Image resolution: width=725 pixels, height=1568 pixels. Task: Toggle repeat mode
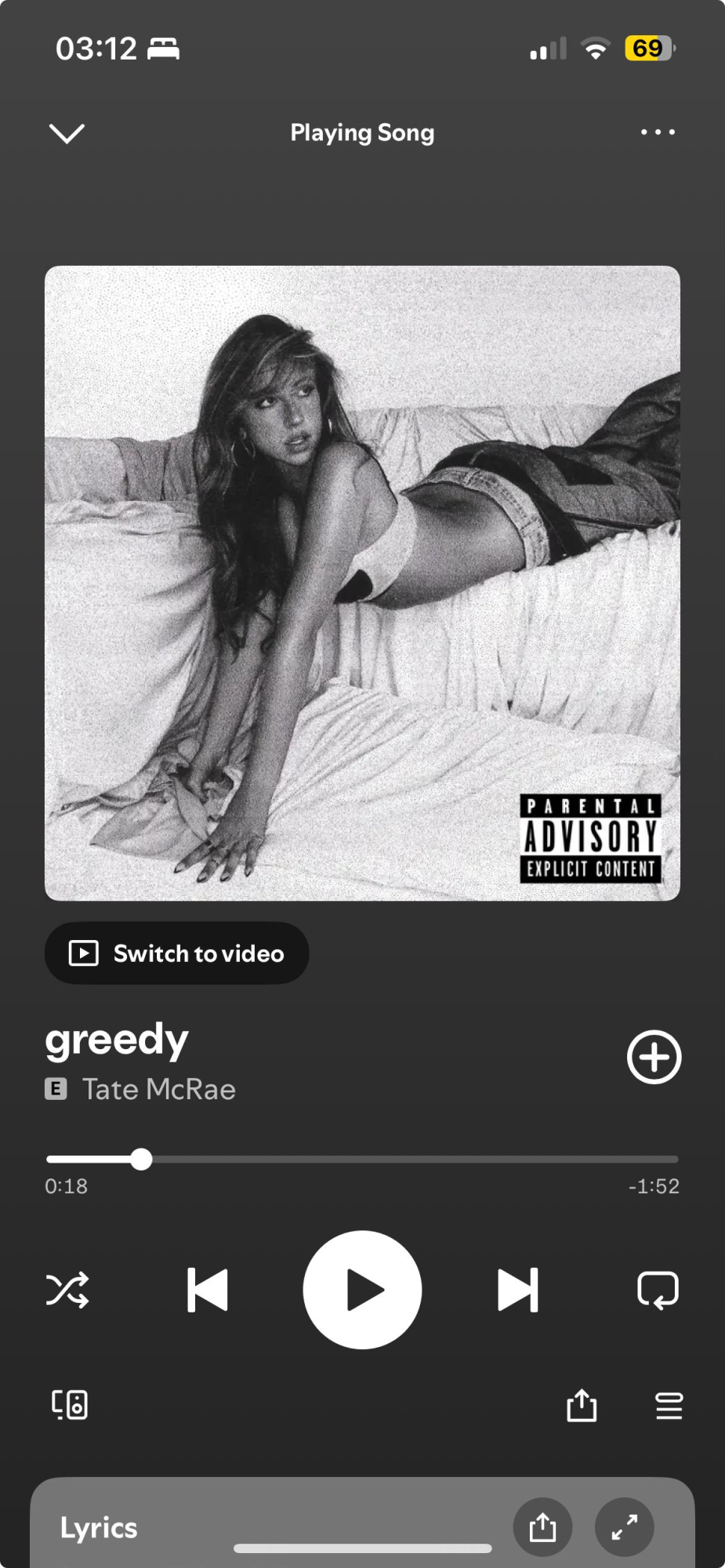(658, 1290)
